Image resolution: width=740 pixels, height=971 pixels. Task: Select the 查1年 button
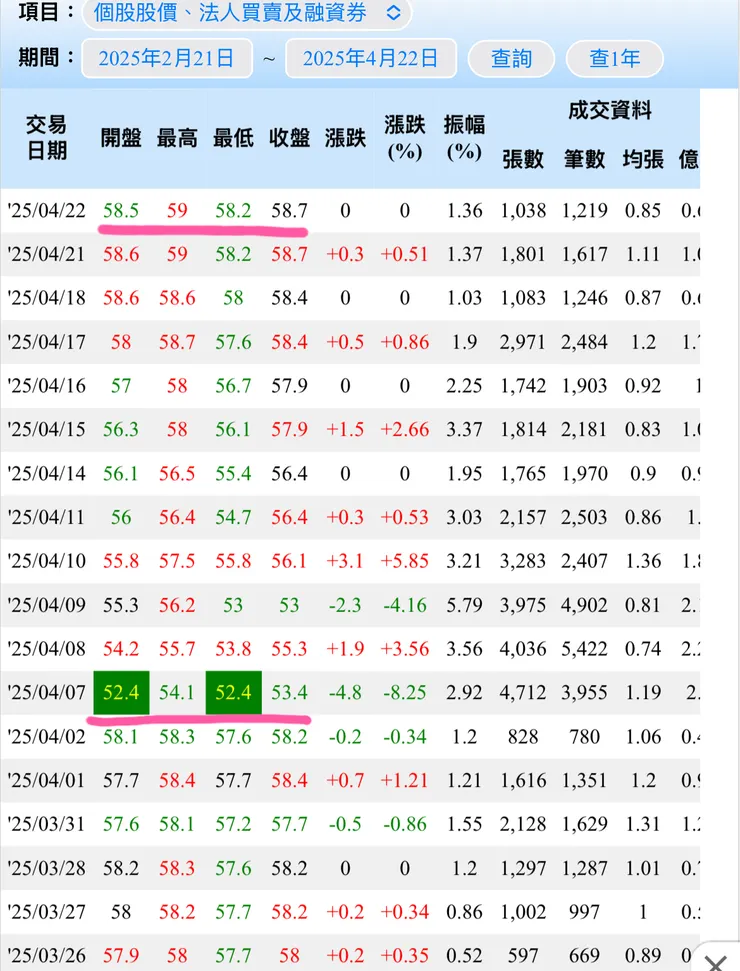(614, 59)
